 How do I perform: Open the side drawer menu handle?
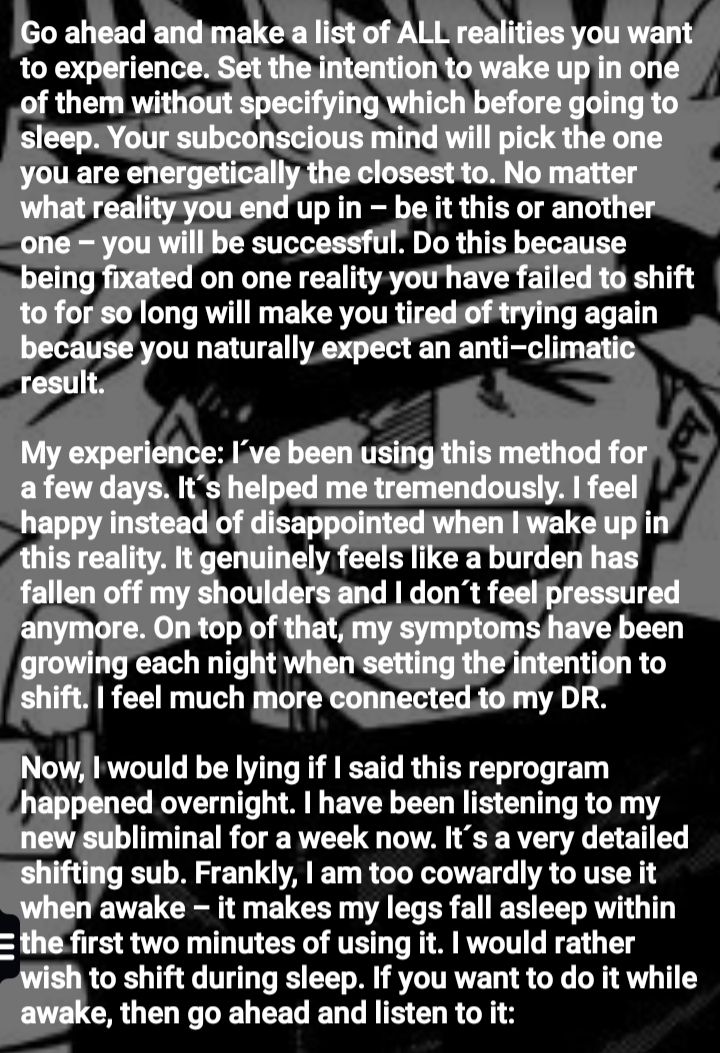pyautogui.click(x=8, y=944)
